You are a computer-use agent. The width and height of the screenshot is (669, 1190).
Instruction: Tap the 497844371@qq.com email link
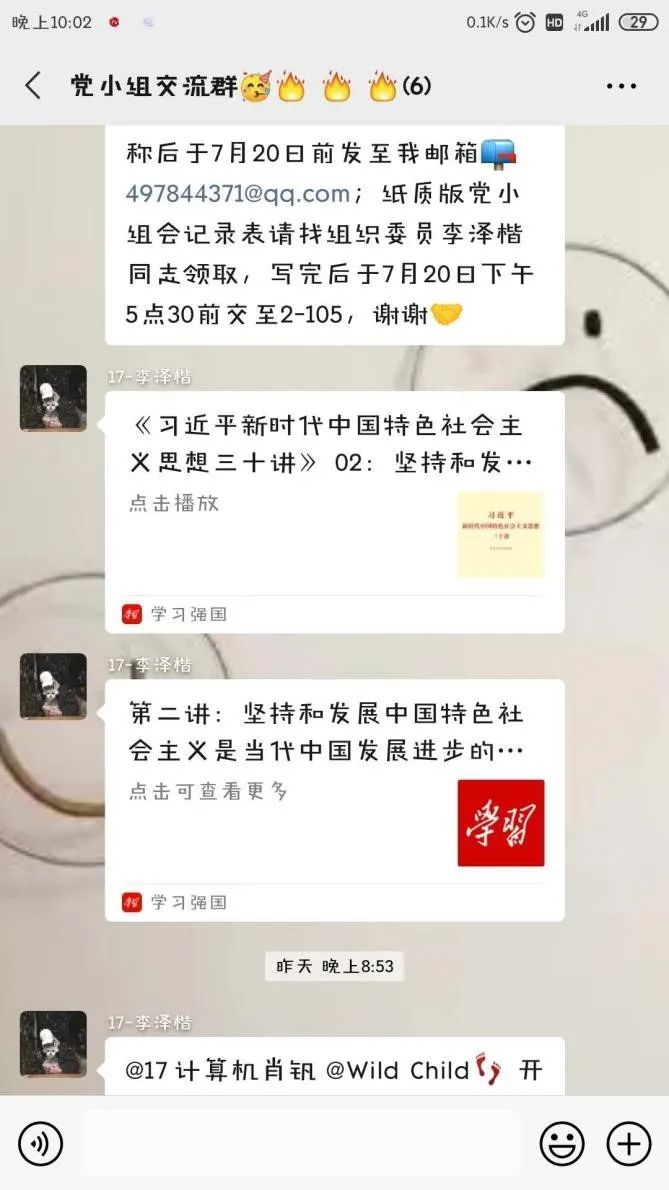[237, 194]
